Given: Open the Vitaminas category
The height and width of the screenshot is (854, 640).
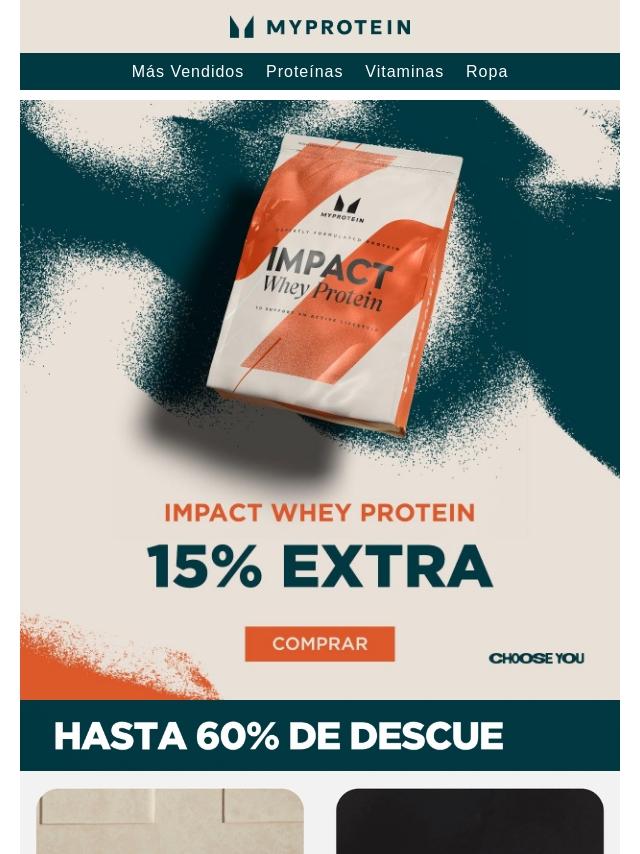Looking at the screenshot, I should point(404,72).
